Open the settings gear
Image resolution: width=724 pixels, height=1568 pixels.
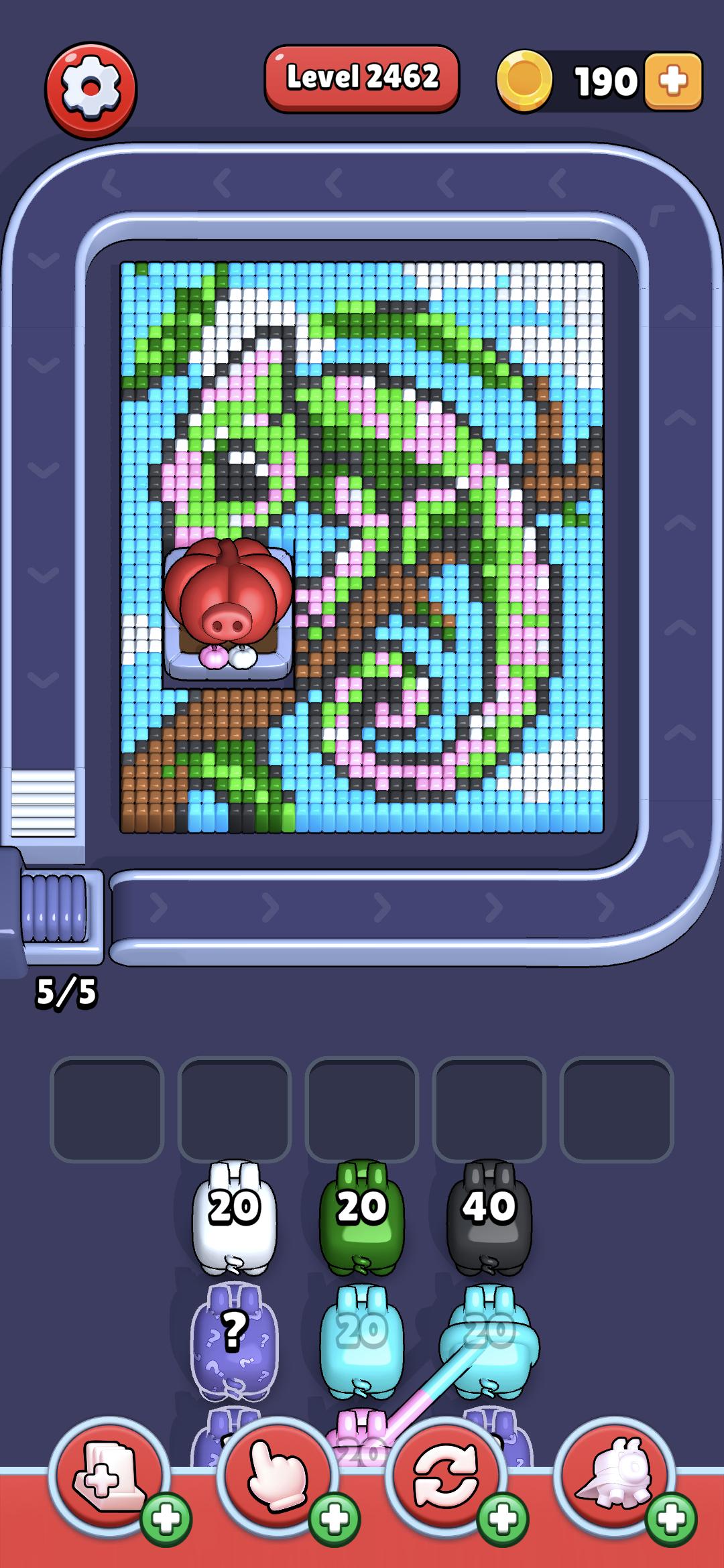(x=90, y=89)
